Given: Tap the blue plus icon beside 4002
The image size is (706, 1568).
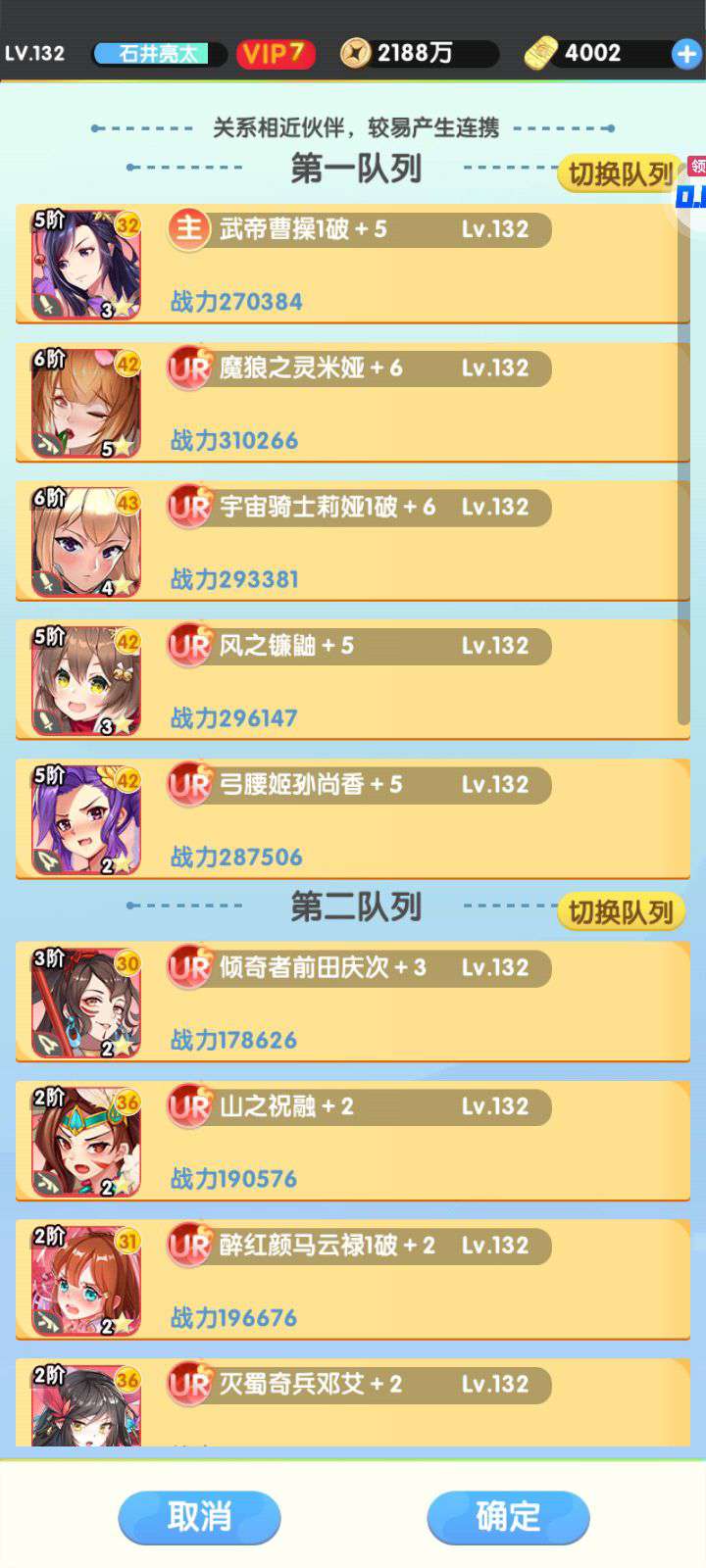Looking at the screenshot, I should 685,54.
